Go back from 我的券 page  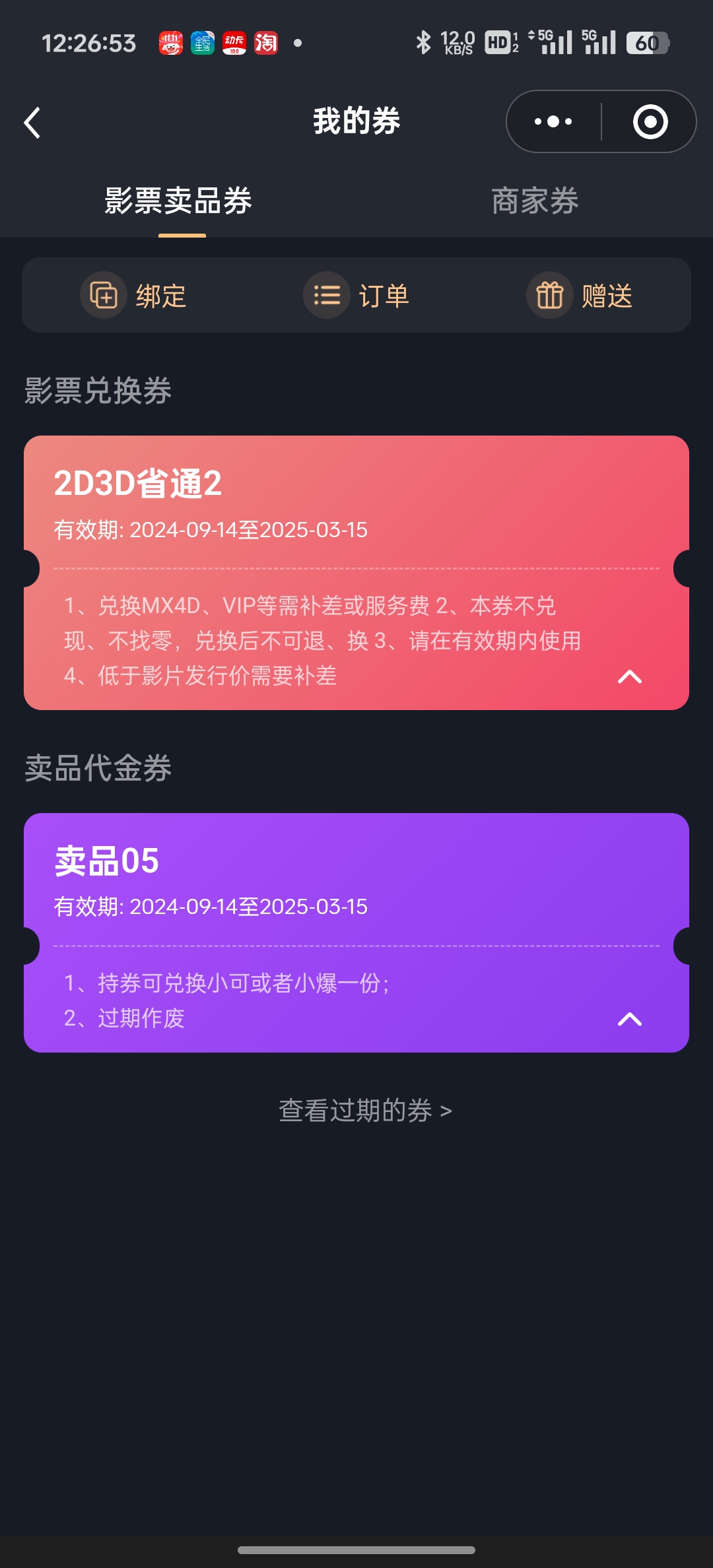pos(32,123)
